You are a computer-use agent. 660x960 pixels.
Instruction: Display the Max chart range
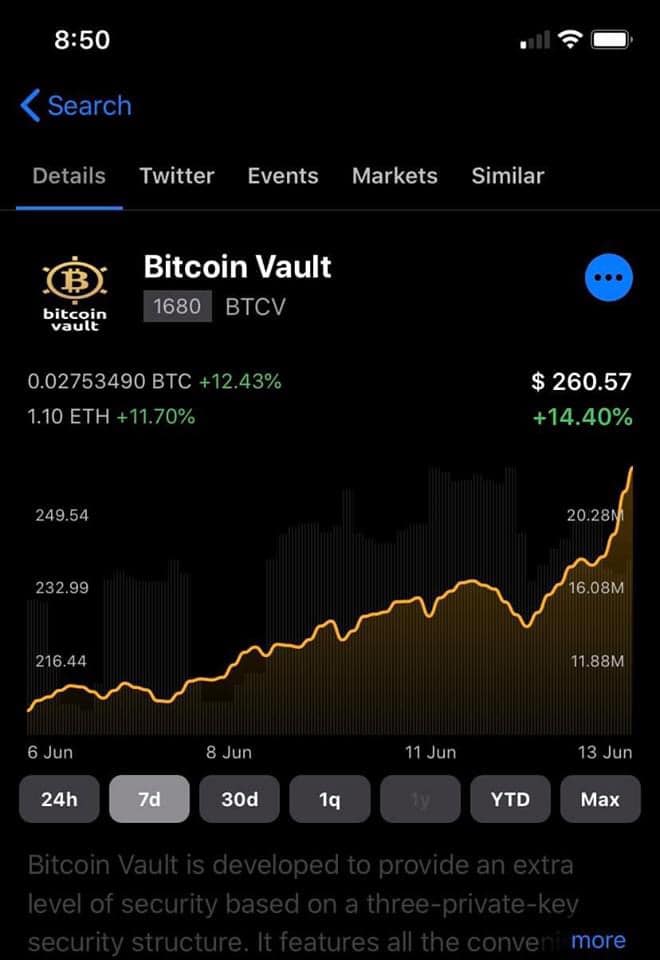[601, 799]
